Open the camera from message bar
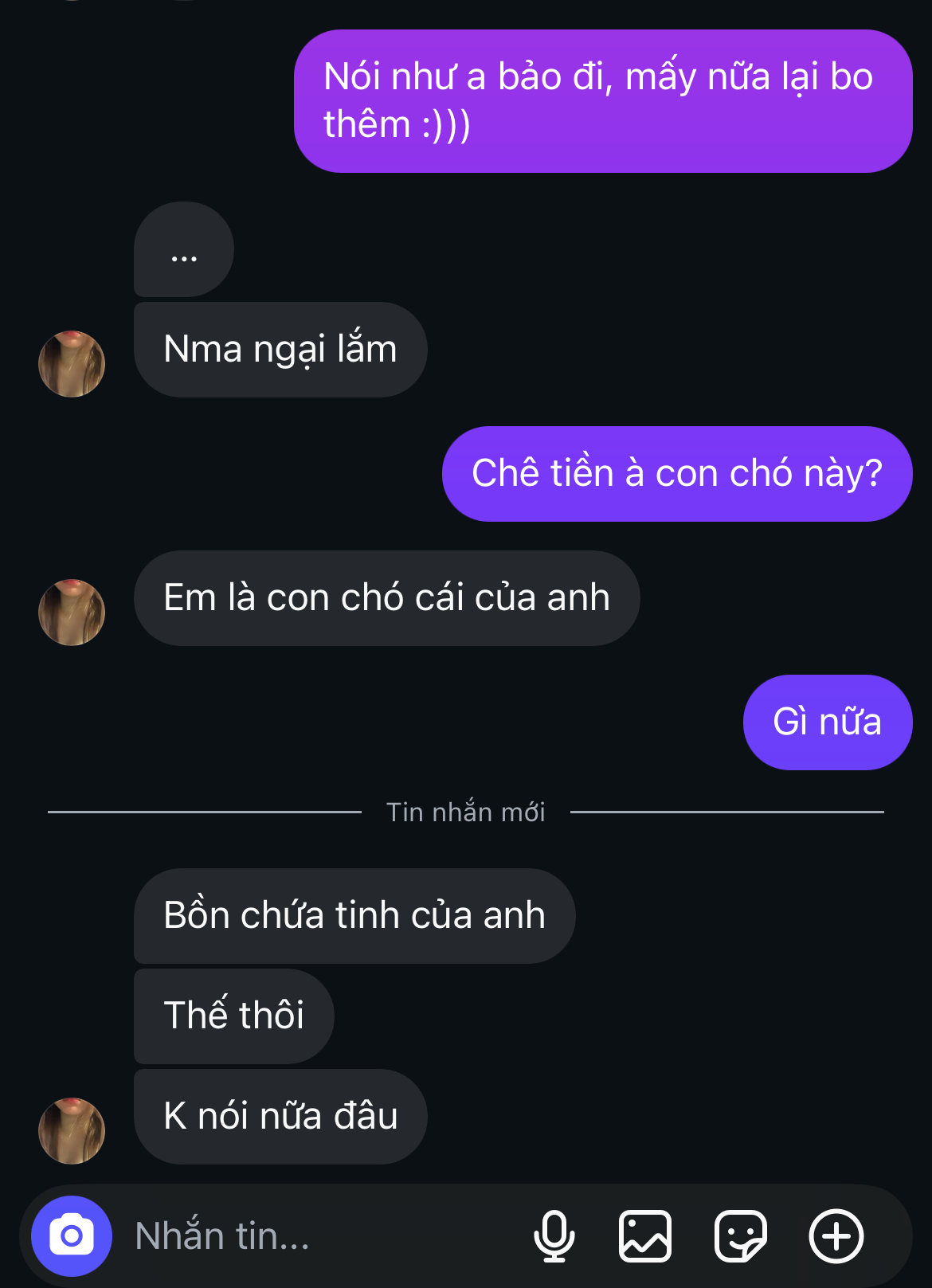Screen dimensions: 932x1288 click(x=72, y=1235)
